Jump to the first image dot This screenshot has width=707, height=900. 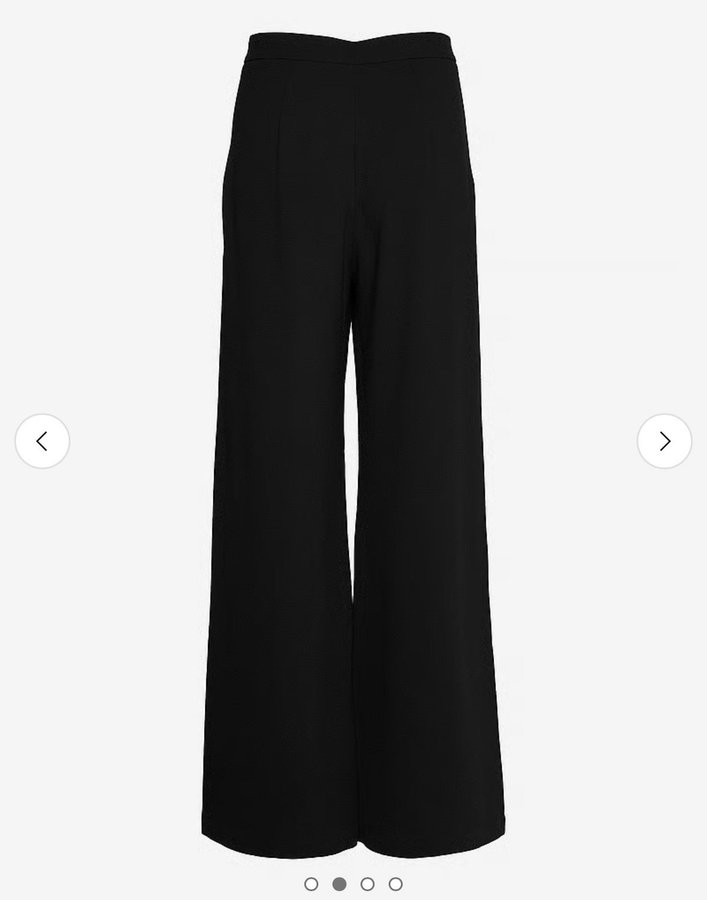[311, 884]
